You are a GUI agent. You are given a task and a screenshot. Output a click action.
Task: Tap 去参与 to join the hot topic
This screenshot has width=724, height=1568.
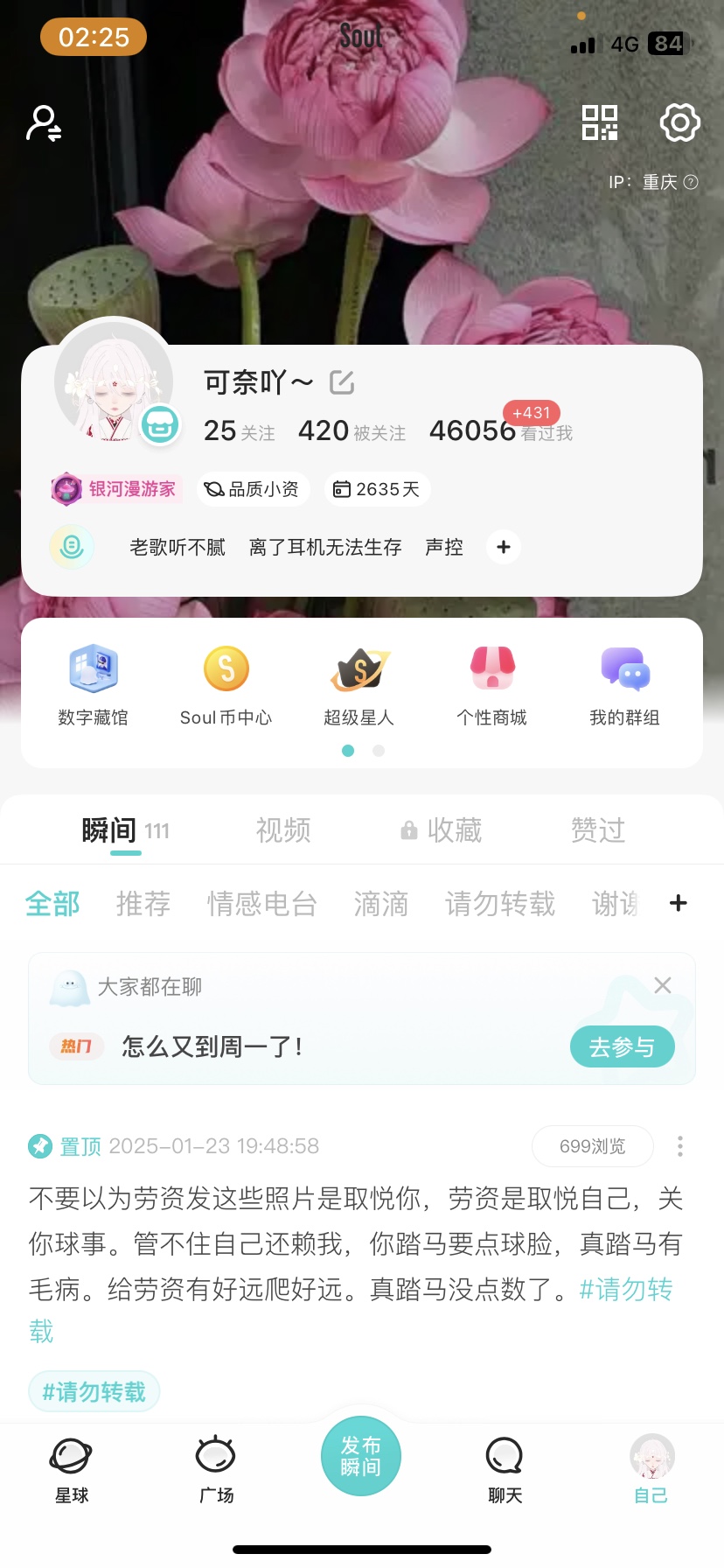coord(623,1046)
